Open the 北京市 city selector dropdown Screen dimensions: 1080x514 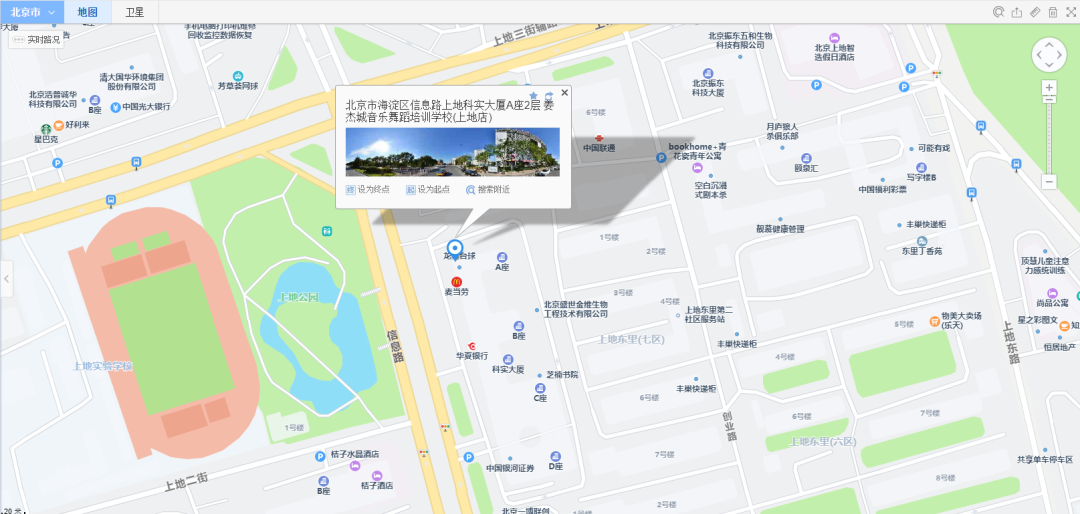pyautogui.click(x=32, y=12)
